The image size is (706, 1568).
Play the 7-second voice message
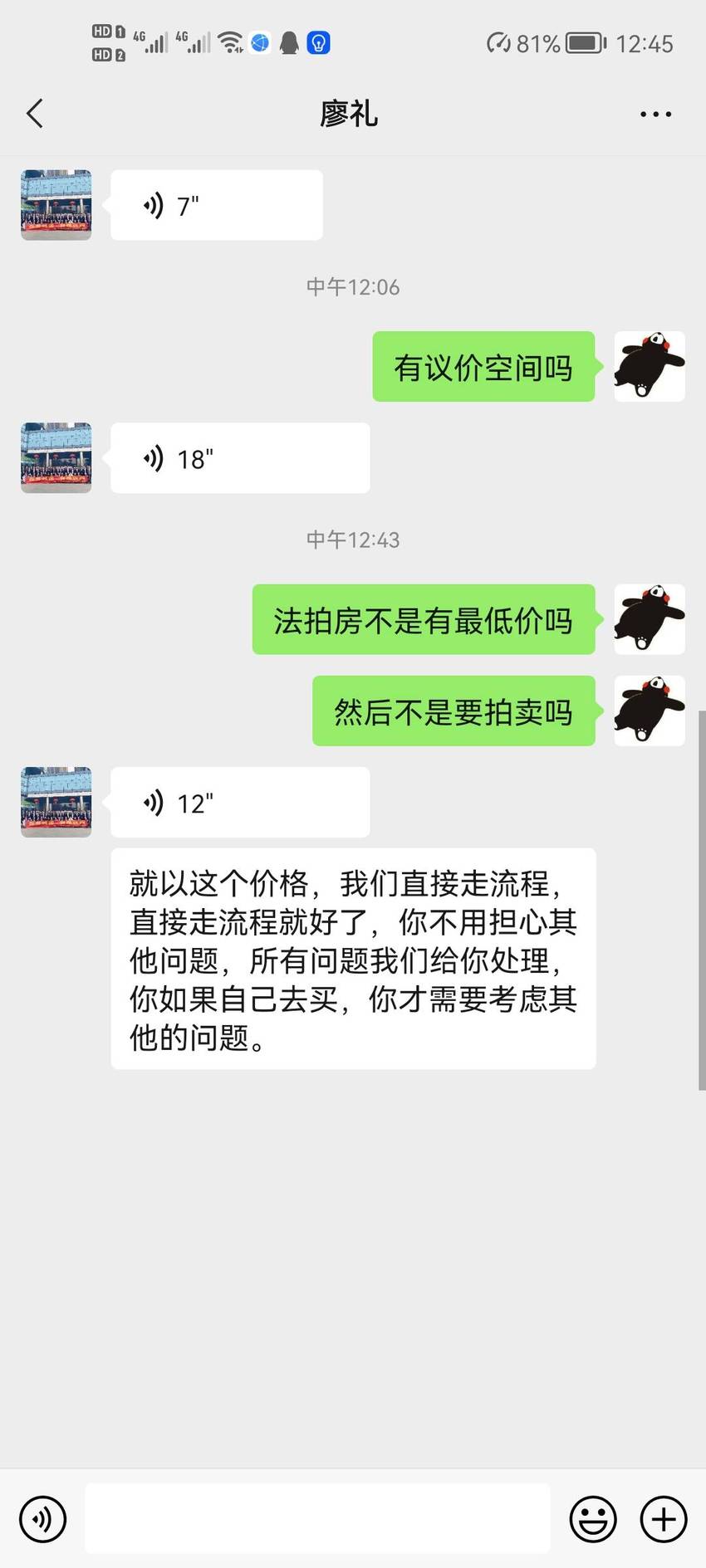tap(217, 205)
